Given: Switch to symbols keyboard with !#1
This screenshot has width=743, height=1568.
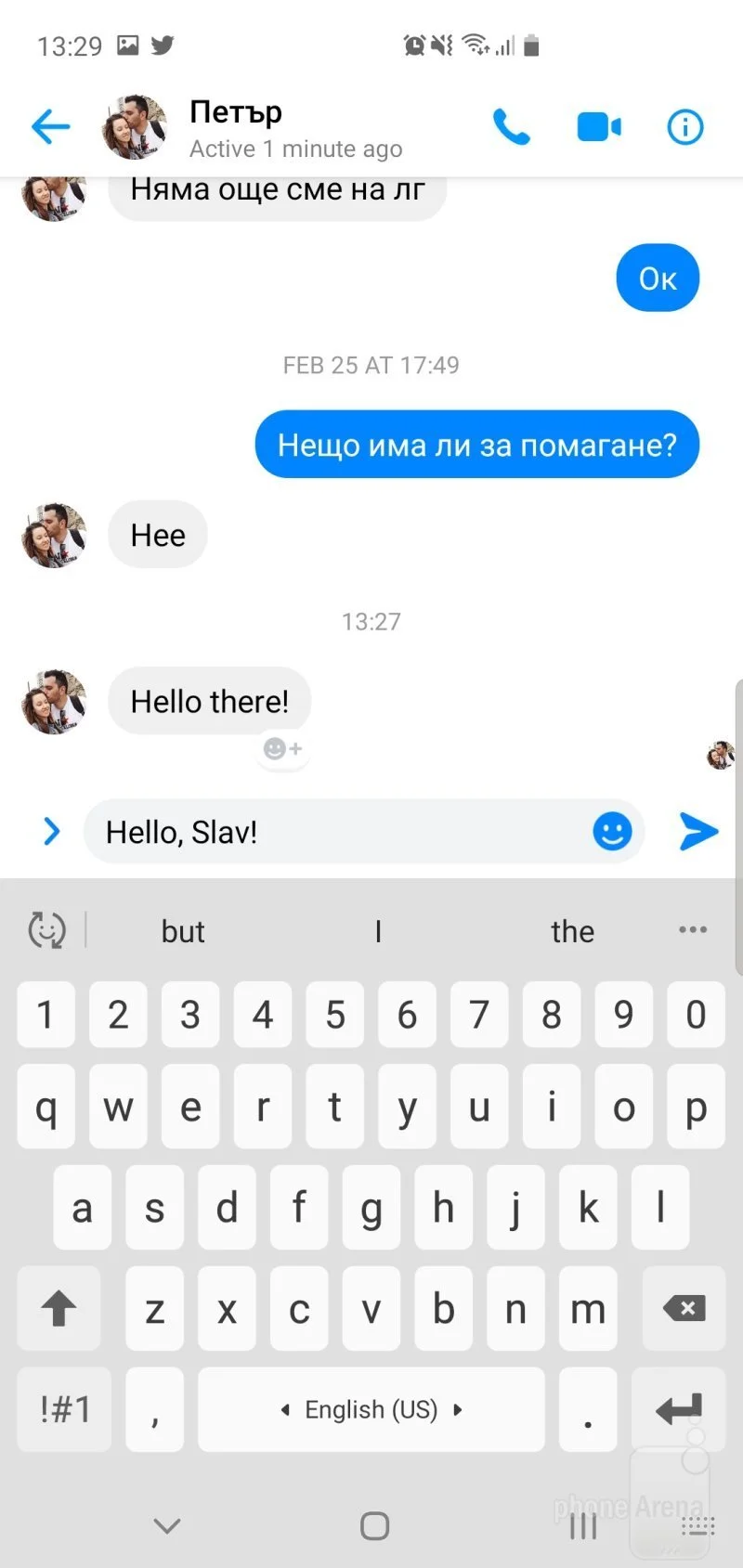Looking at the screenshot, I should pyautogui.click(x=64, y=1409).
